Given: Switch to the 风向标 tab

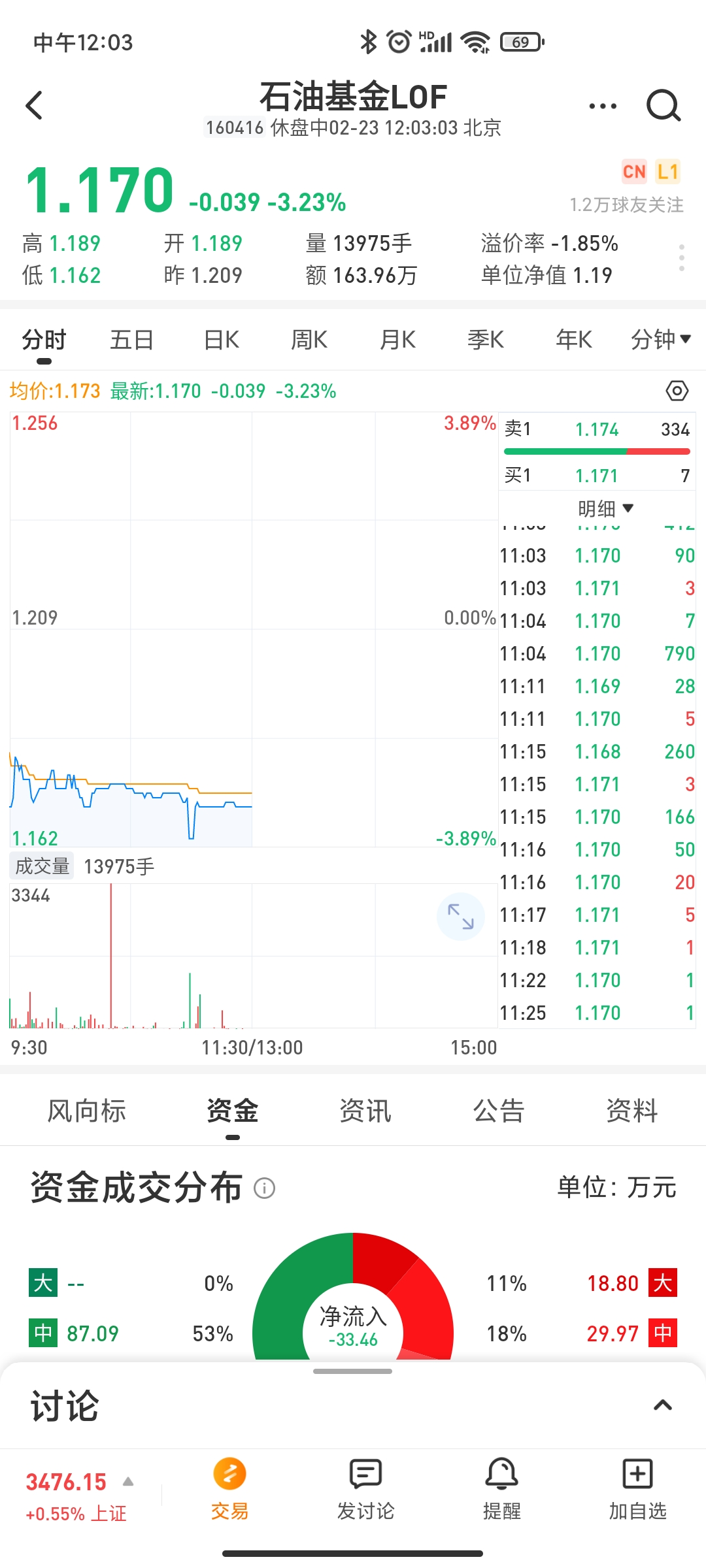Looking at the screenshot, I should pos(86,1111).
